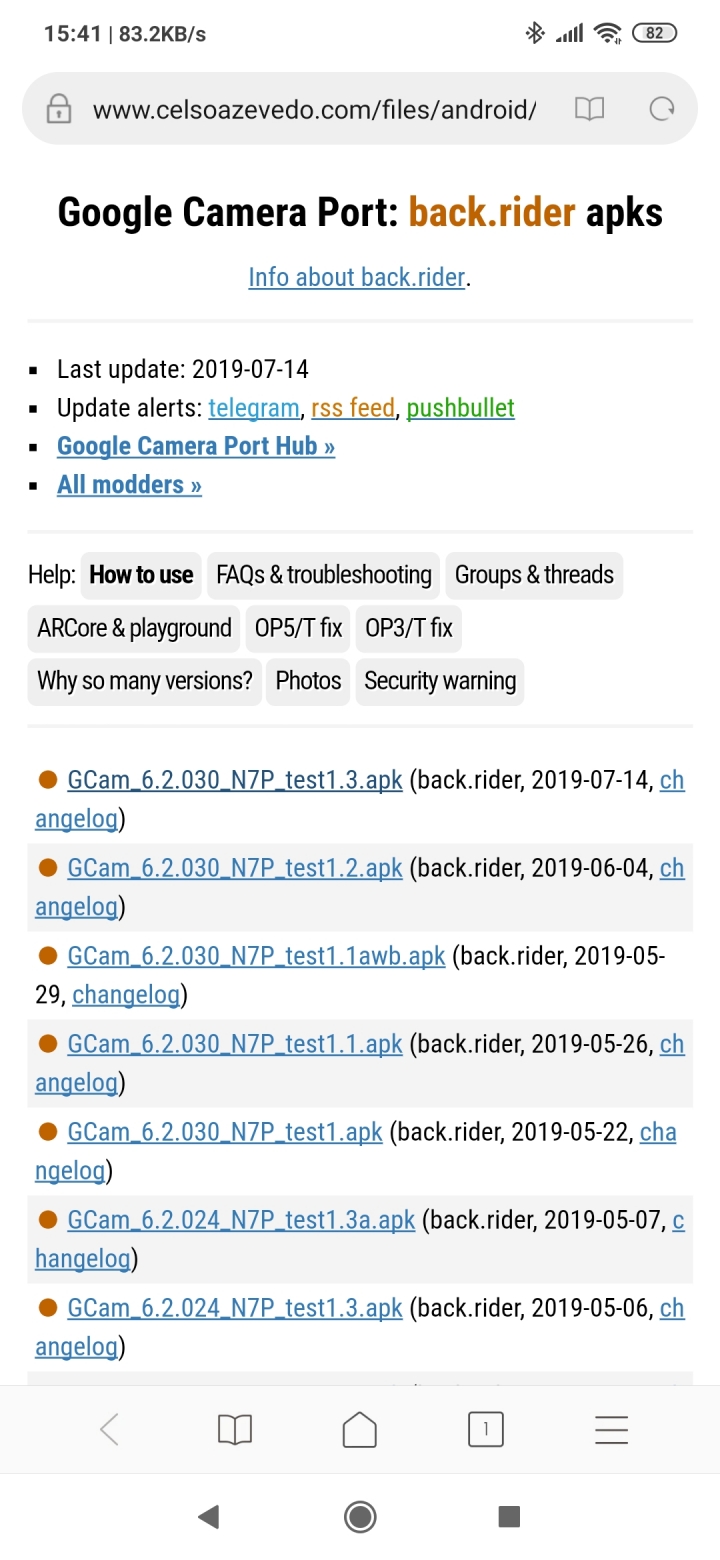720x1560 pixels.
Task: Open the OP5/T fix page
Action: 298,628
